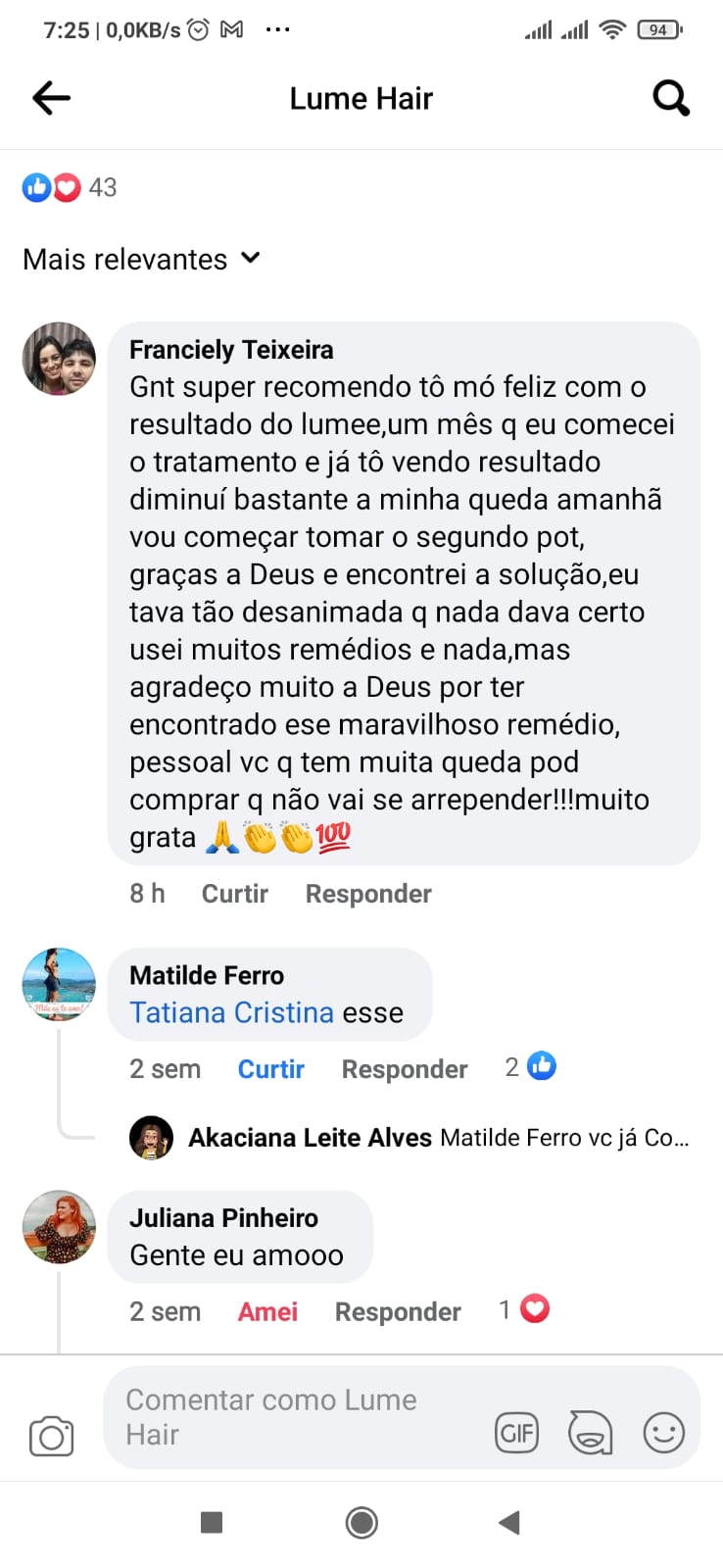View the 43 reactions list
Image resolution: width=723 pixels, height=1568 pixels.
coord(70,187)
